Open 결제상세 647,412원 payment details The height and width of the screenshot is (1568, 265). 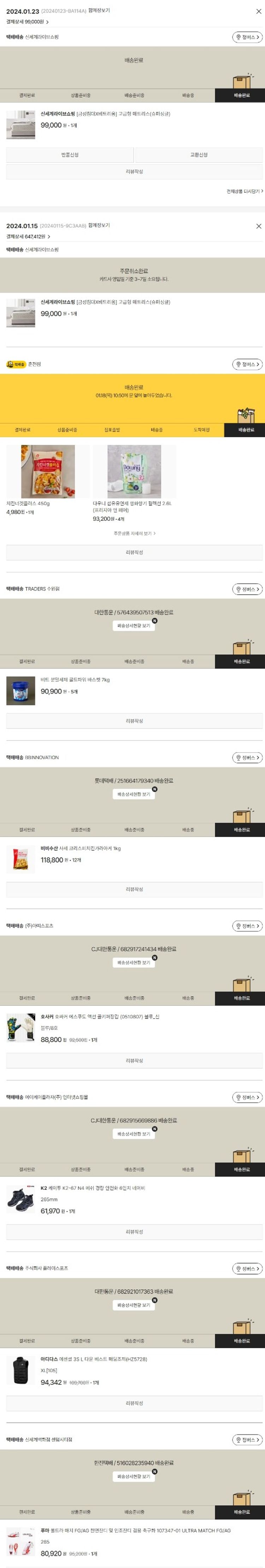(28, 236)
